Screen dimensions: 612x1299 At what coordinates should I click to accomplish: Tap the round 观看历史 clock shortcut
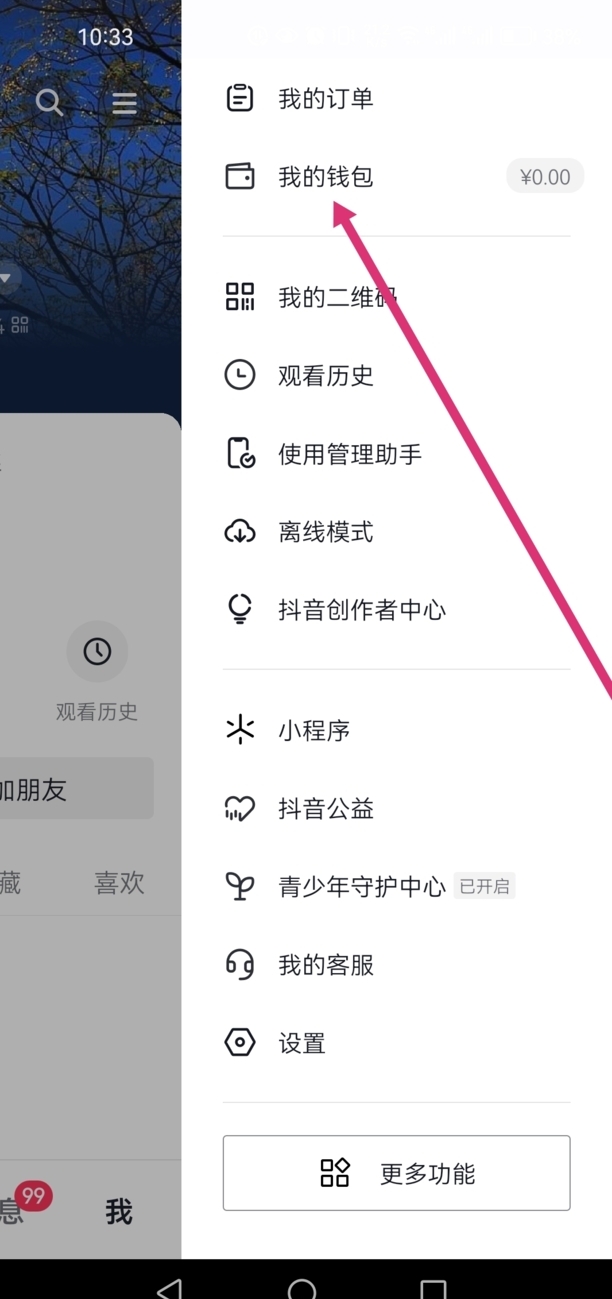pyautogui.click(x=97, y=651)
